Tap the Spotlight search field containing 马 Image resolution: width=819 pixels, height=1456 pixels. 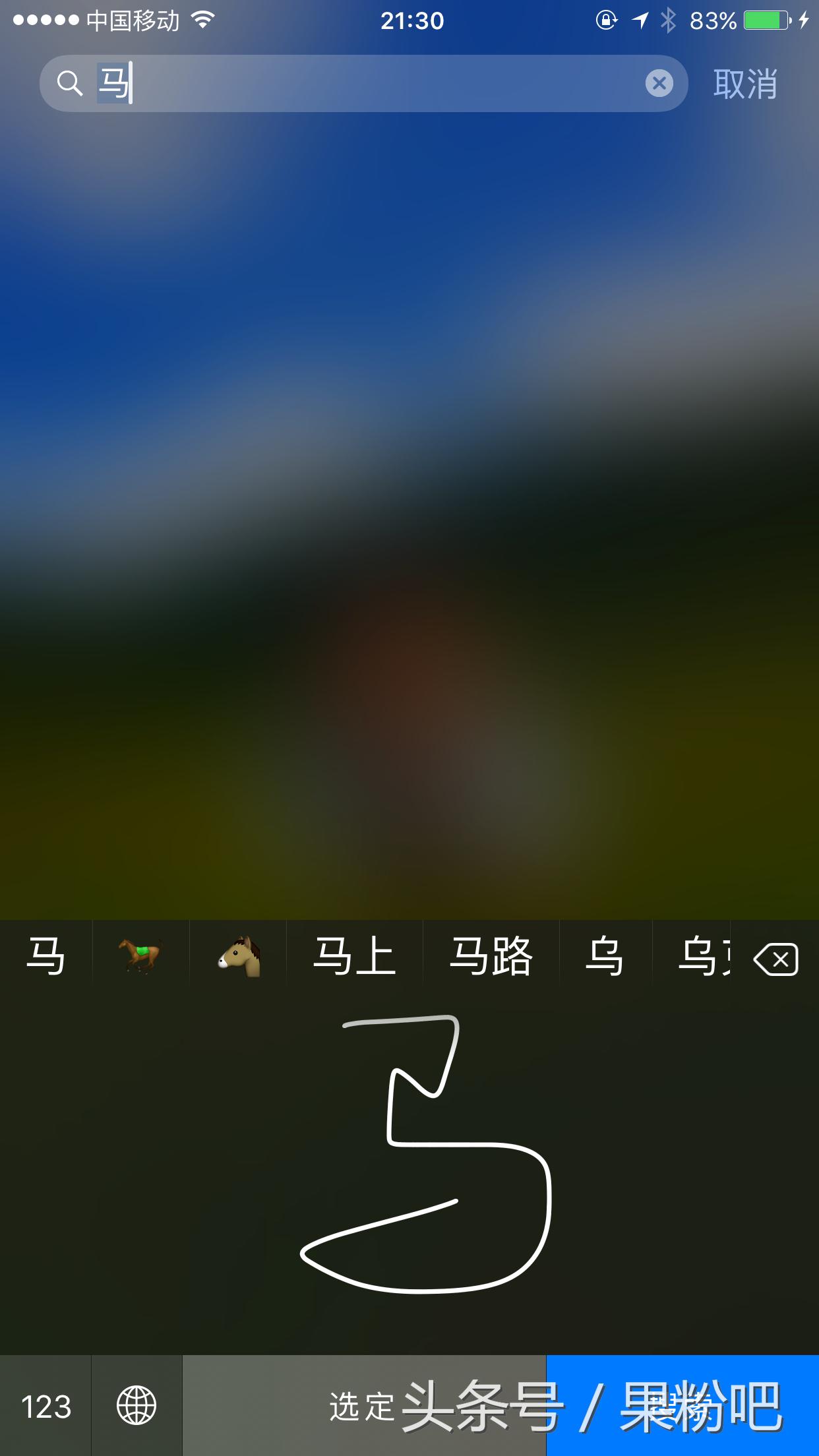coord(363,83)
